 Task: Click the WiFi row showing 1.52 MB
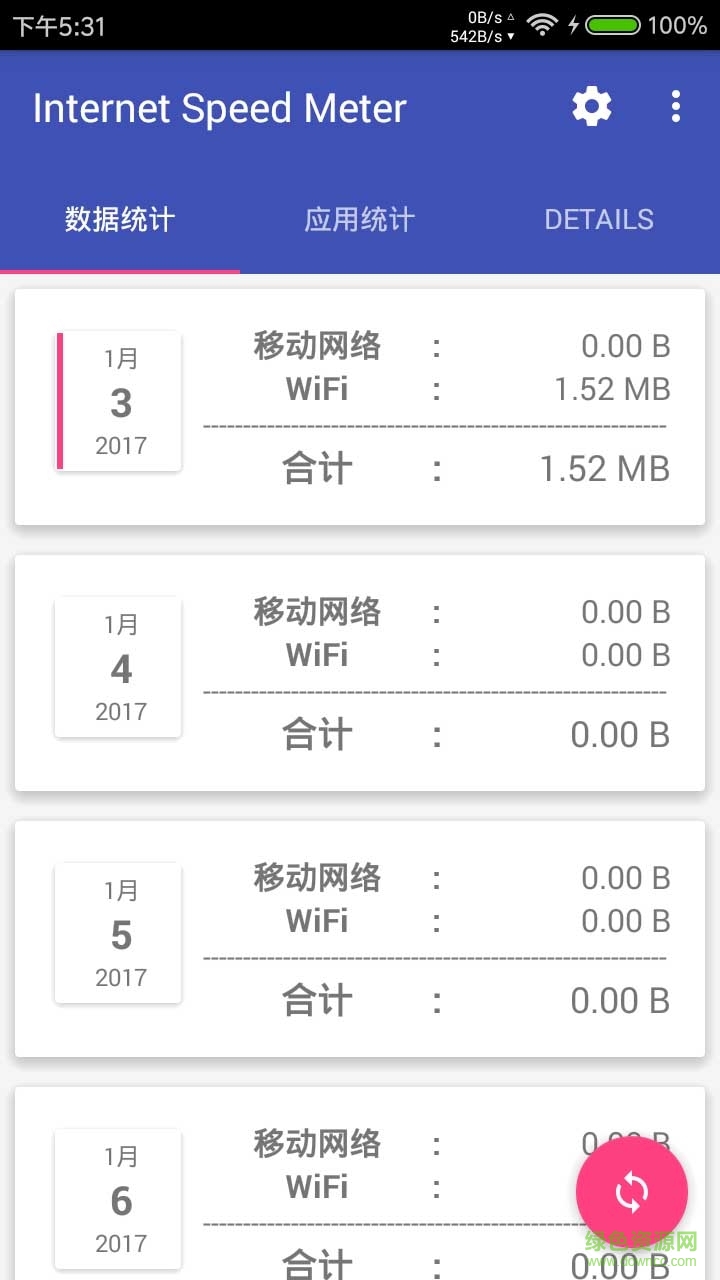450,388
